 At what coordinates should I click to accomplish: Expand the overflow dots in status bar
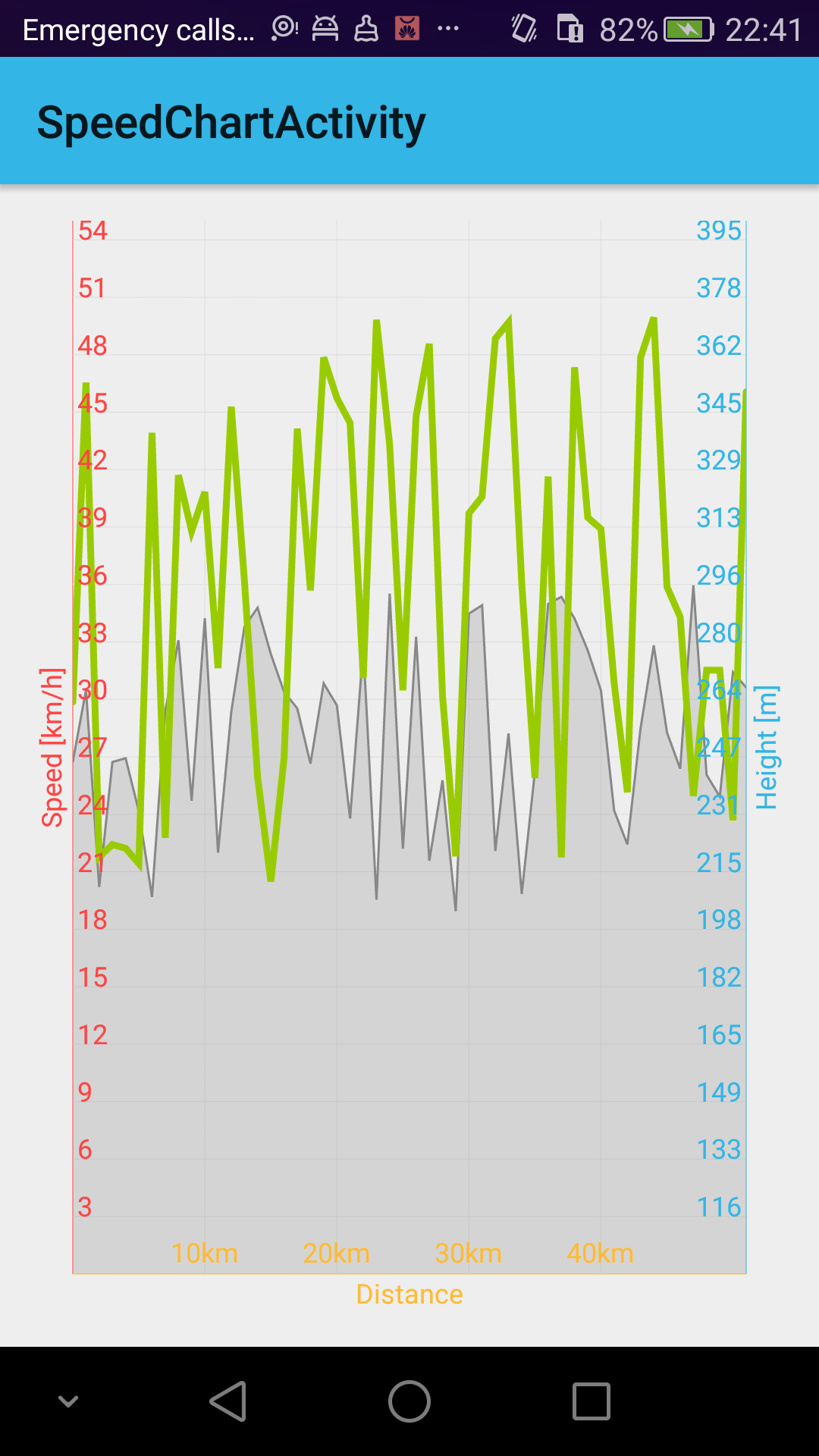447,29
